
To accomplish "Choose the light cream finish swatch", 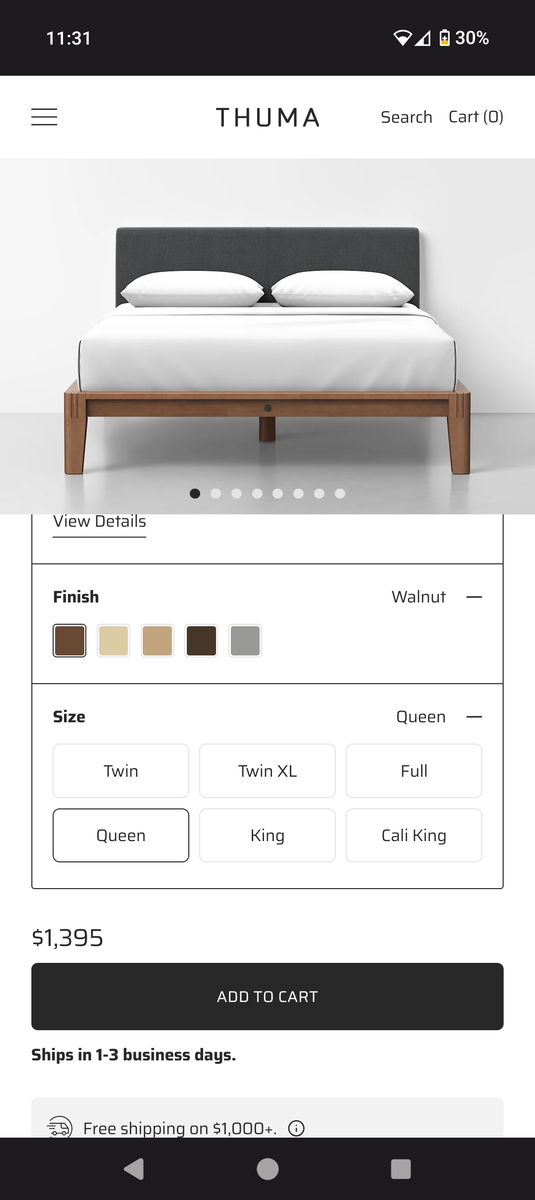I will pos(113,640).
